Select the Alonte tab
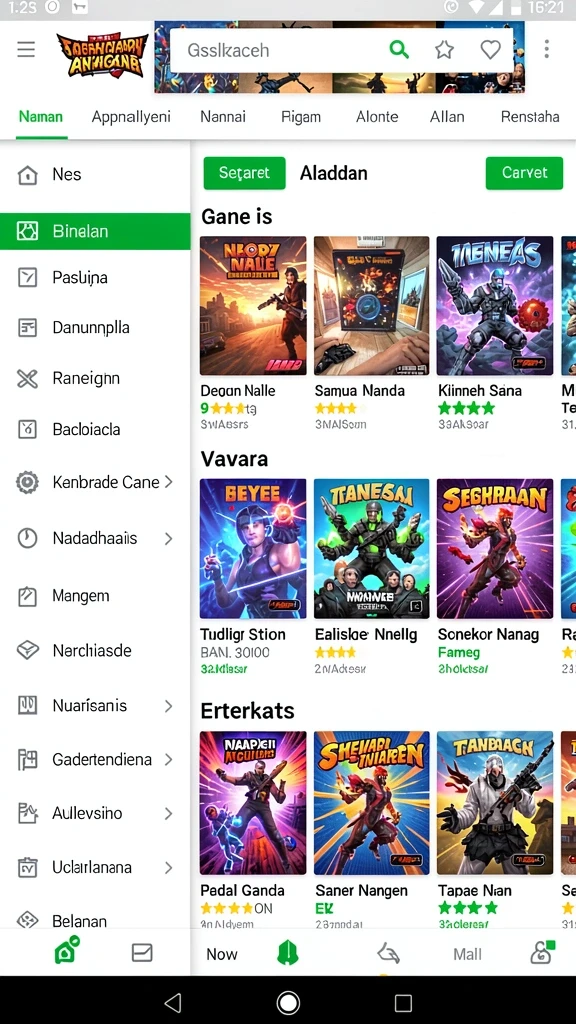Viewport: 576px width, 1024px height. tap(377, 117)
